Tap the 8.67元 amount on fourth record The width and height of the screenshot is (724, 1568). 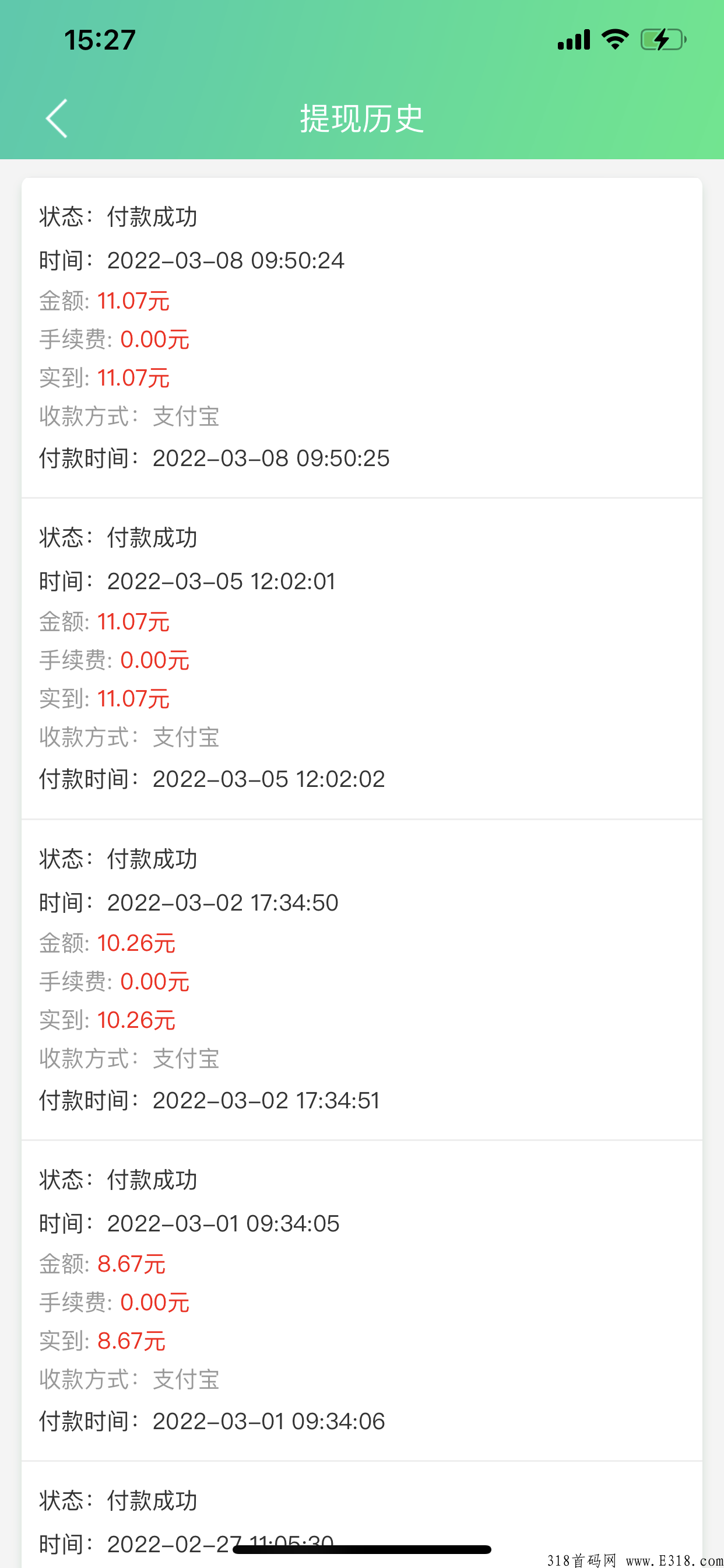coord(131,1263)
